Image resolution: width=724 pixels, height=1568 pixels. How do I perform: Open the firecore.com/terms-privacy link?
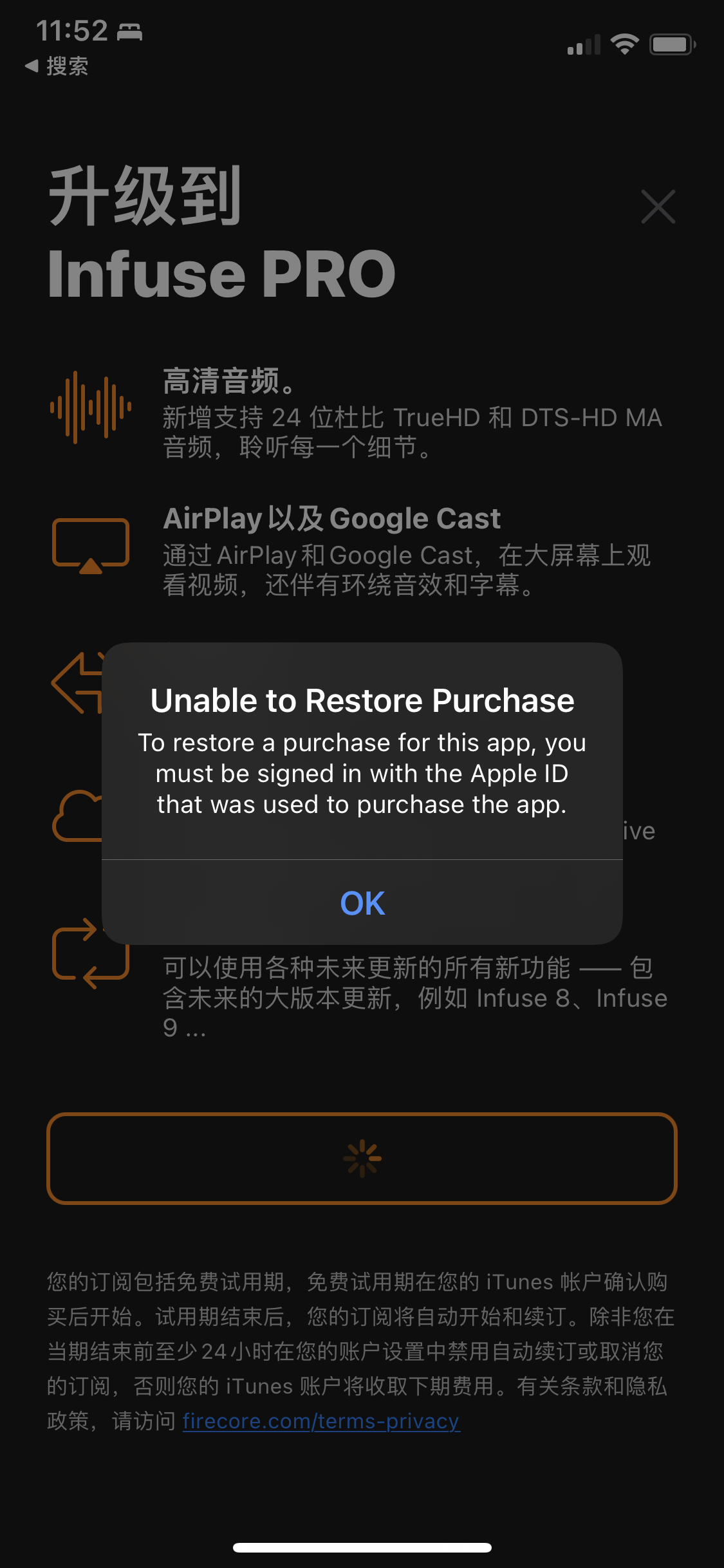pos(321,1420)
